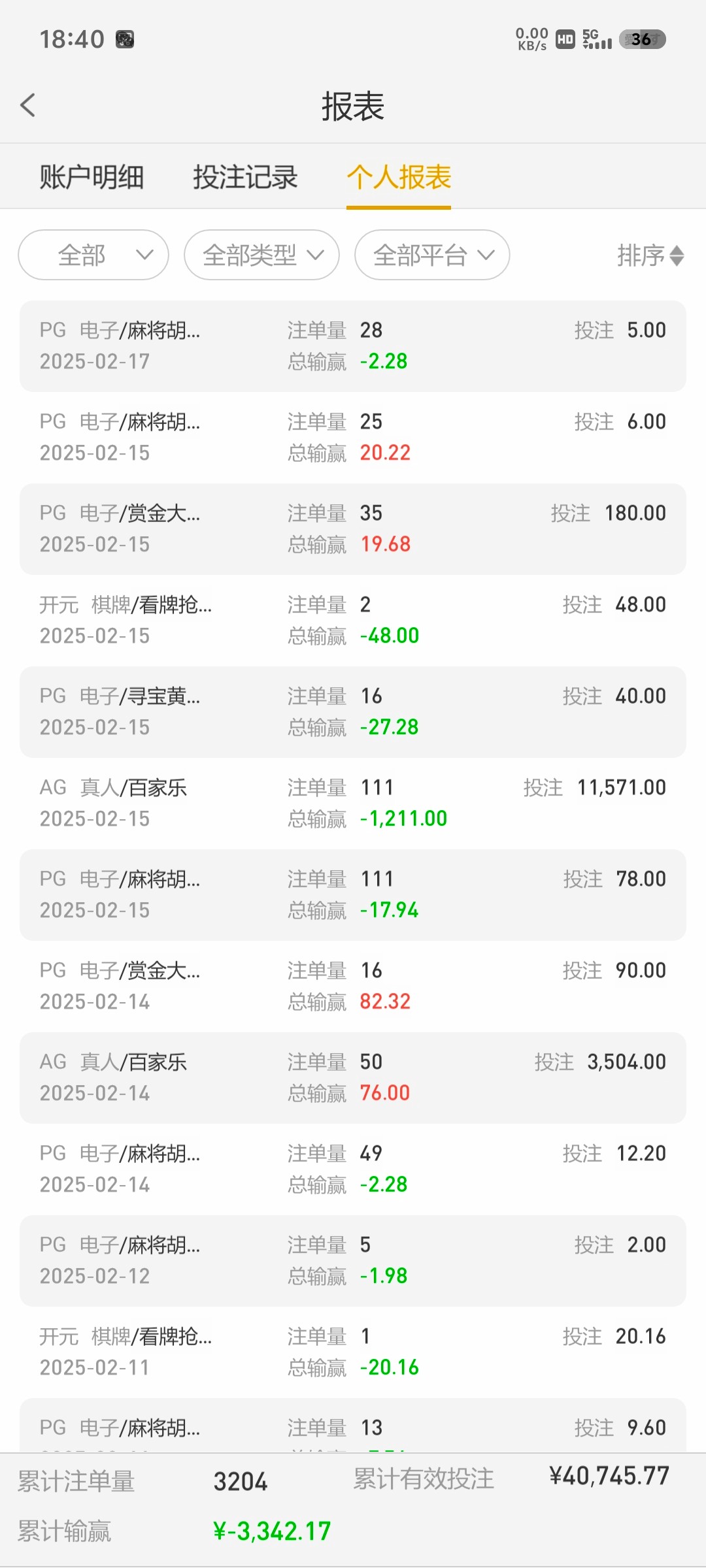Tap the 排序 sort control
This screenshot has width=706, height=1568.
[x=650, y=255]
